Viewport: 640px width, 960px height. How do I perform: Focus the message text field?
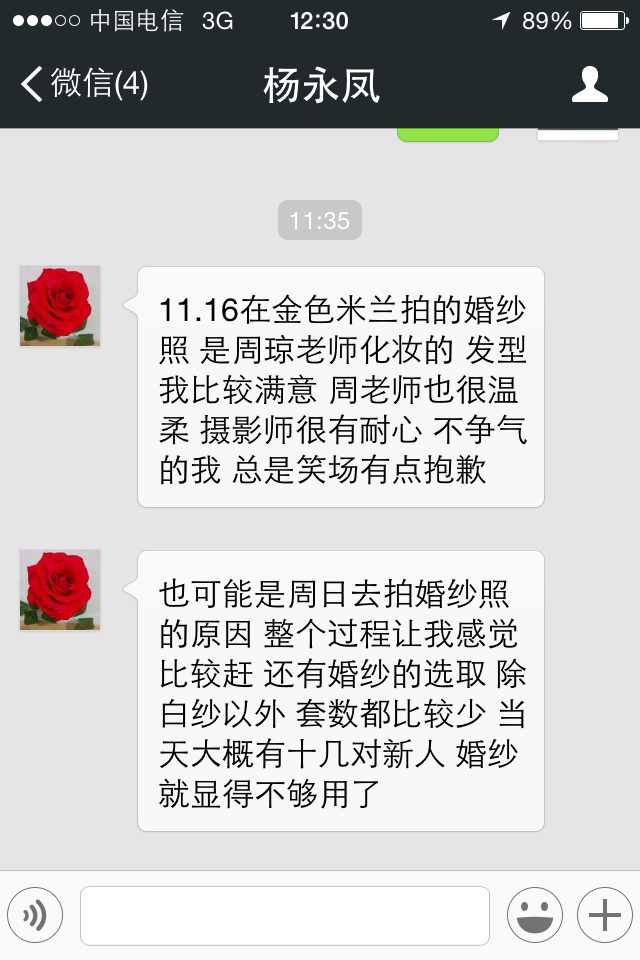285,915
